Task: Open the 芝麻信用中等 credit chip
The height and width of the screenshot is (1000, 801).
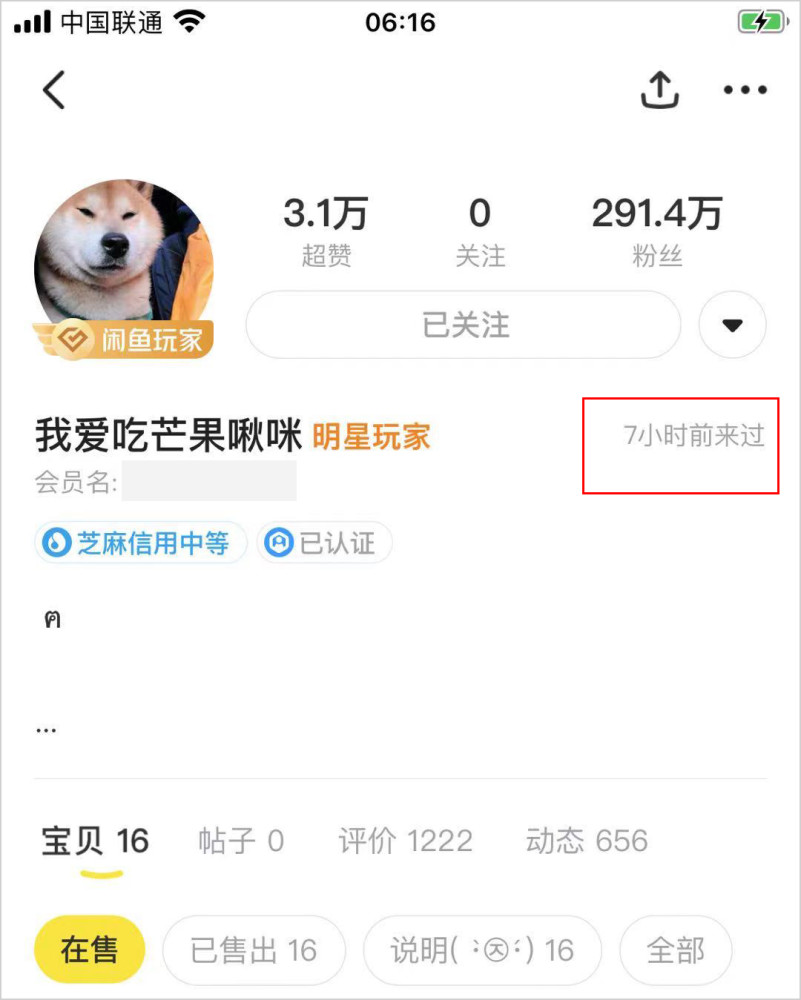Action: click(x=141, y=543)
